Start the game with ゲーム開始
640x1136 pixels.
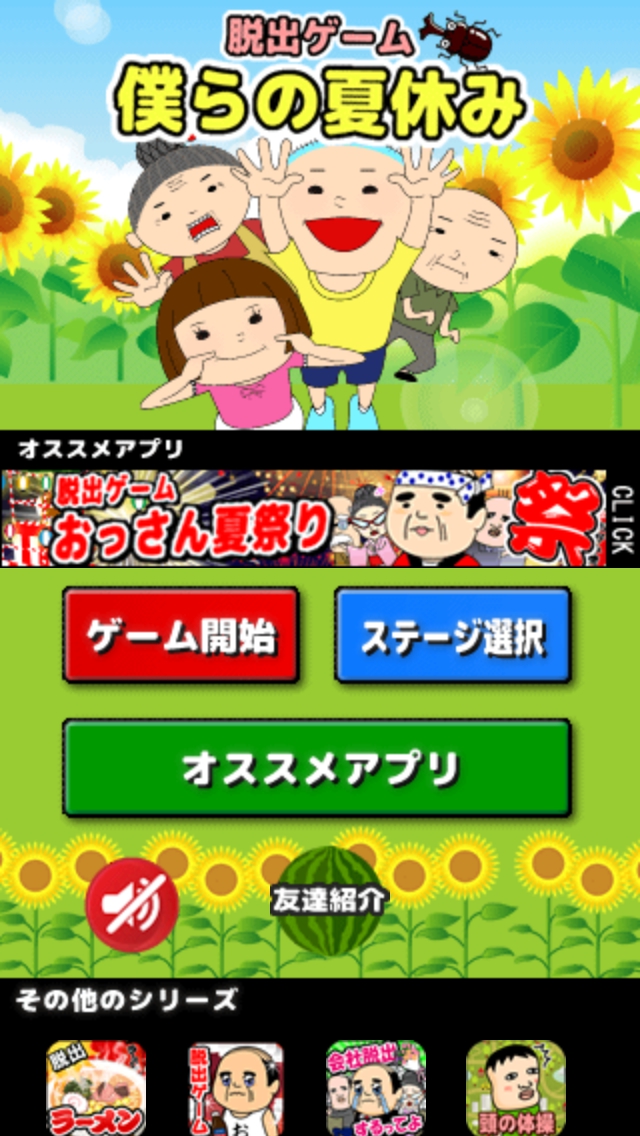(x=181, y=636)
